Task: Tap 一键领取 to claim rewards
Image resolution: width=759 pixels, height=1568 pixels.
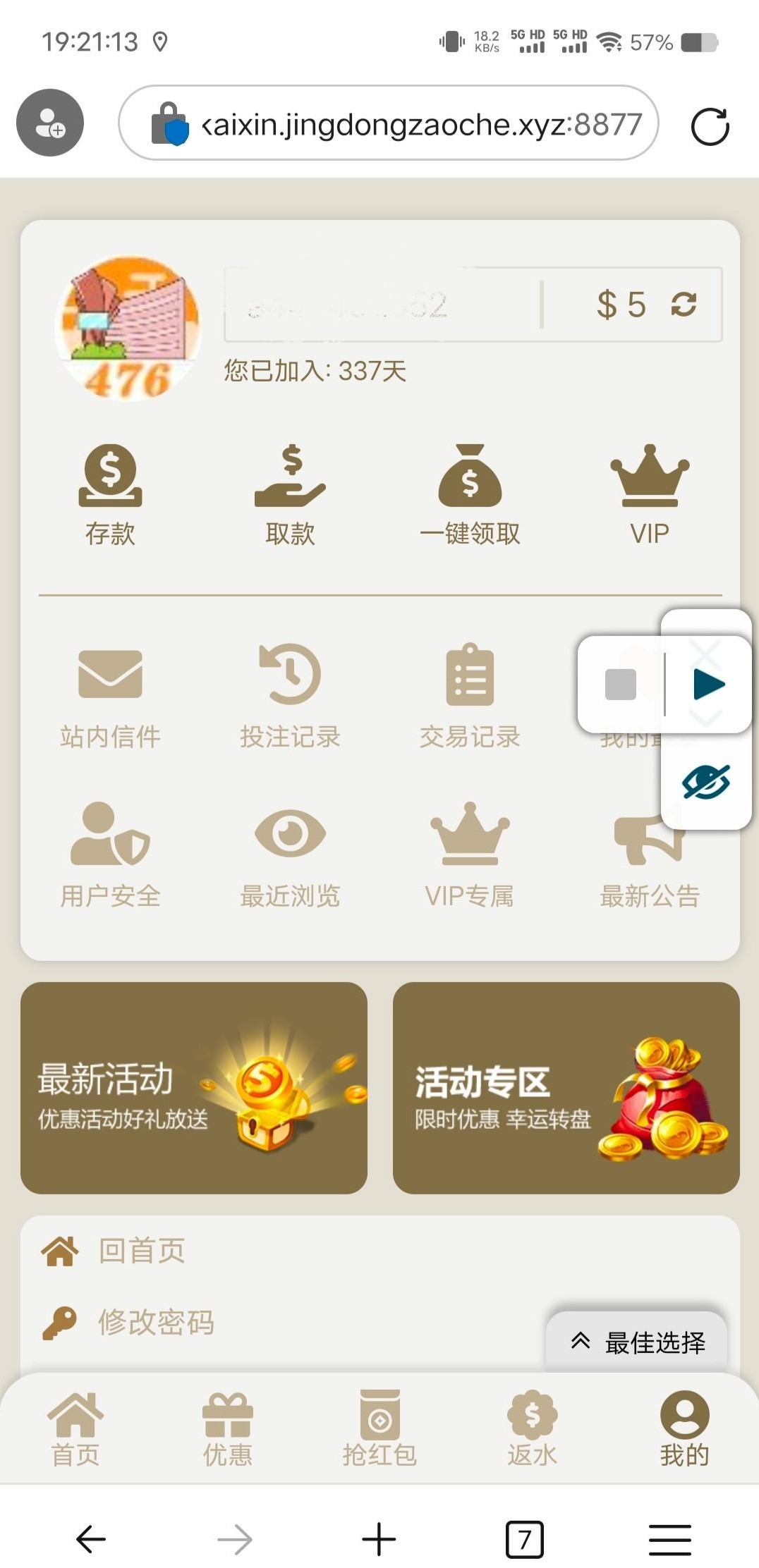Action: (470, 494)
